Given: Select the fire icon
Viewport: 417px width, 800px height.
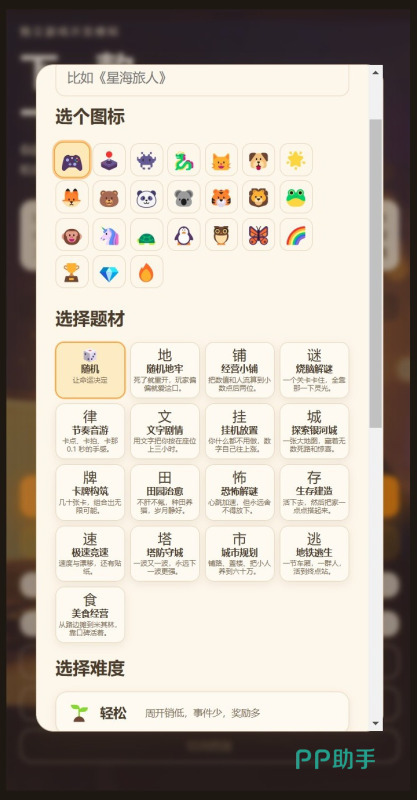Looking at the screenshot, I should (146, 272).
